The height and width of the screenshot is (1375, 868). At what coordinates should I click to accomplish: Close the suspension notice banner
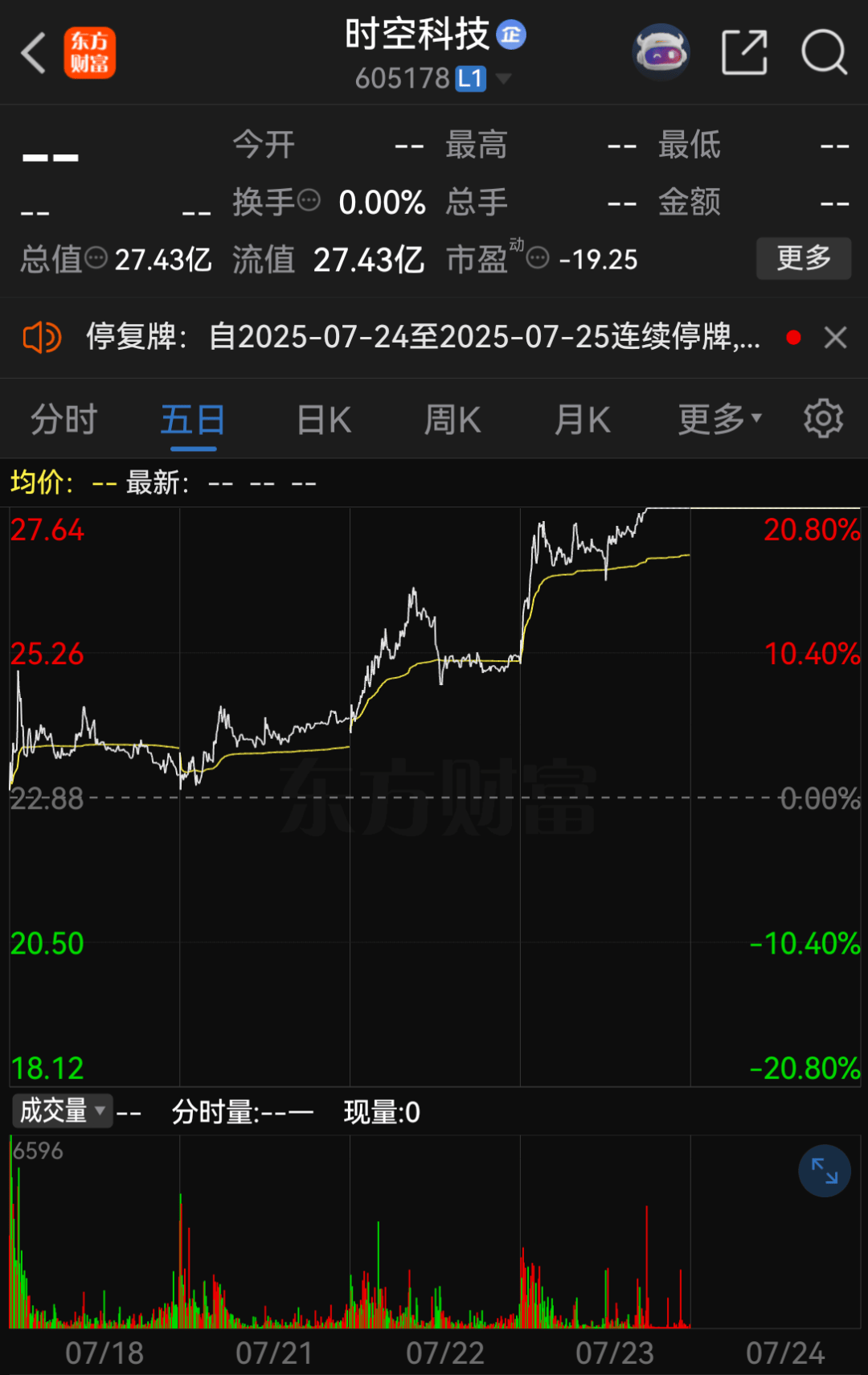click(x=836, y=338)
